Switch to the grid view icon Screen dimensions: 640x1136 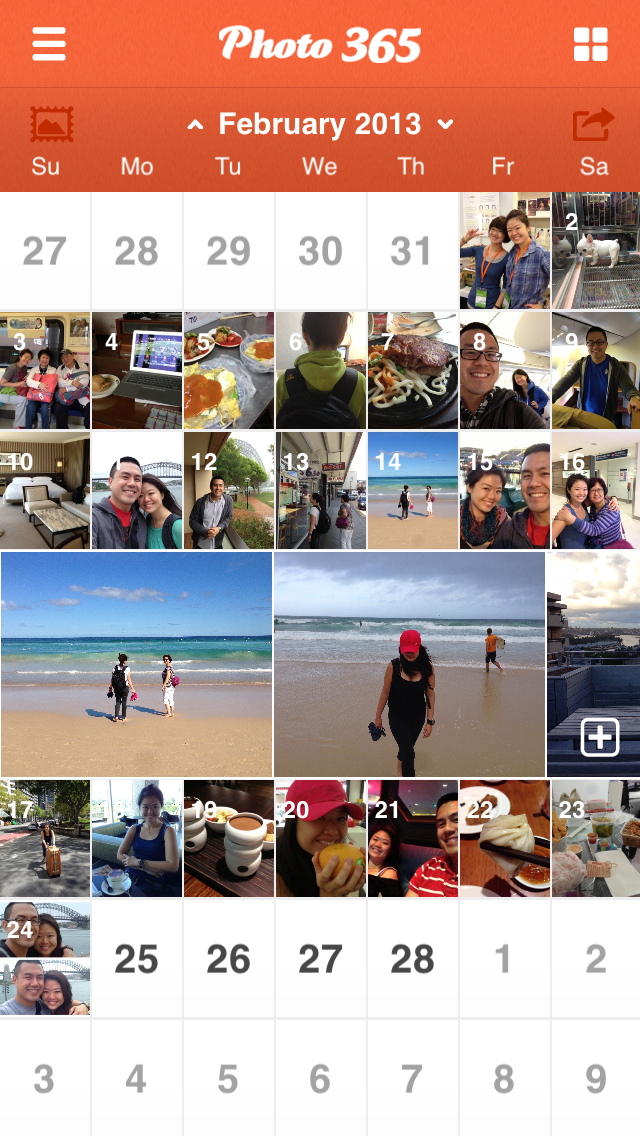tap(590, 44)
